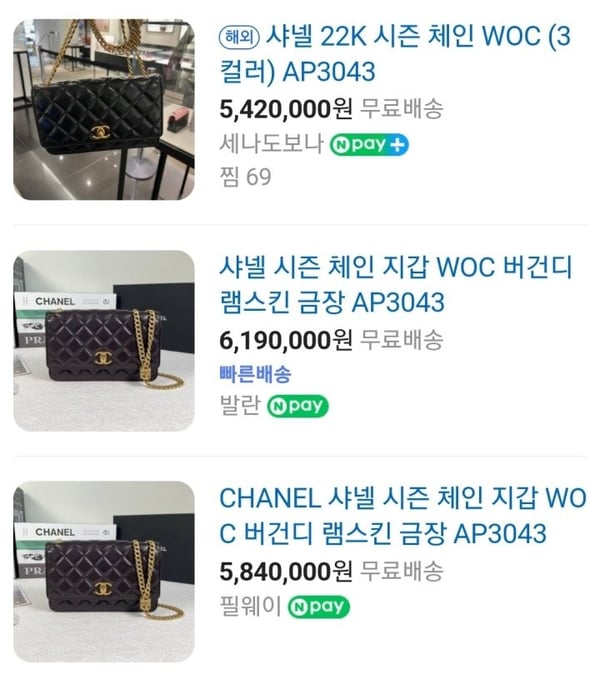The image size is (600, 679).
Task: Select the bag photo for the 5,840,000원 listing
Action: pyautogui.click(x=103, y=571)
